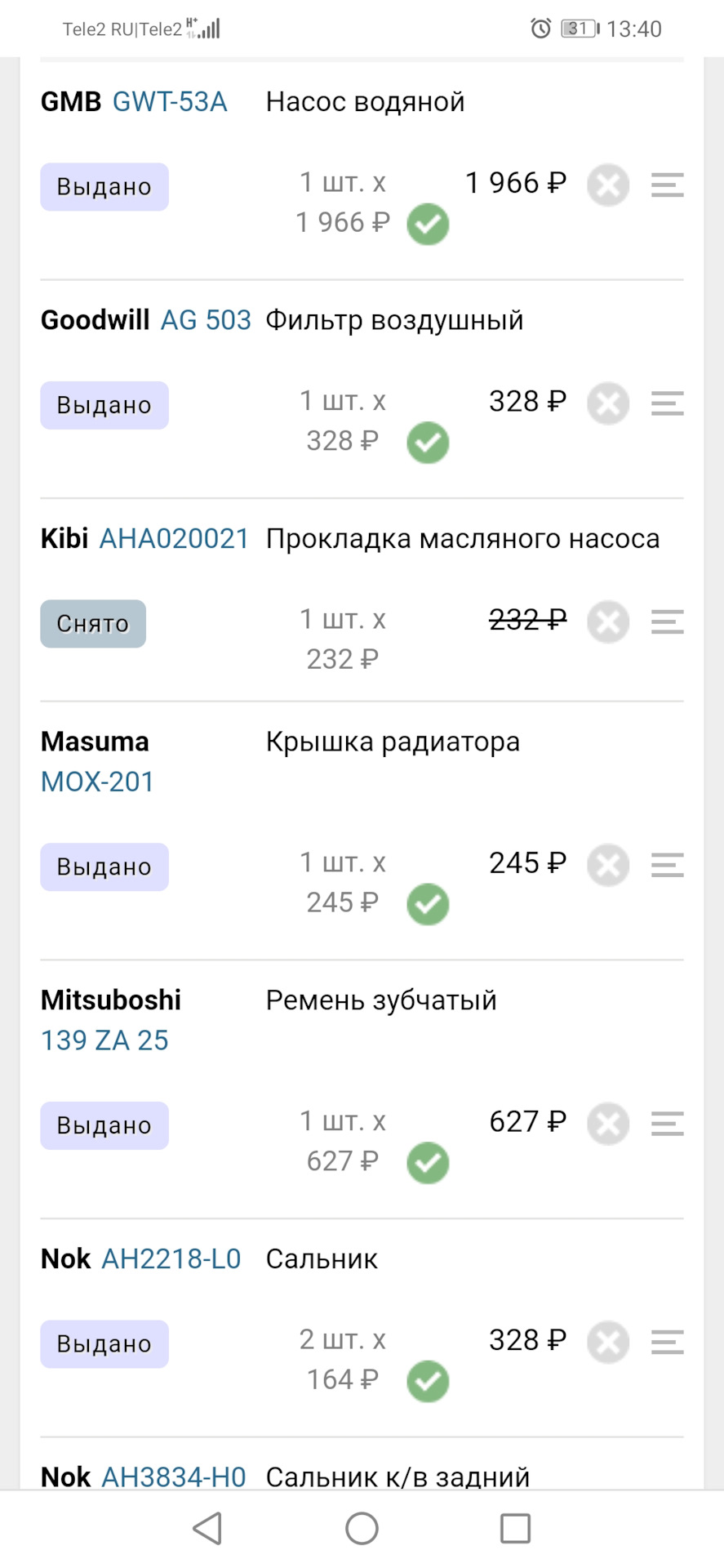Open the row options menu for Kibi gasket
Screen dimensions: 724x1568
click(666, 622)
